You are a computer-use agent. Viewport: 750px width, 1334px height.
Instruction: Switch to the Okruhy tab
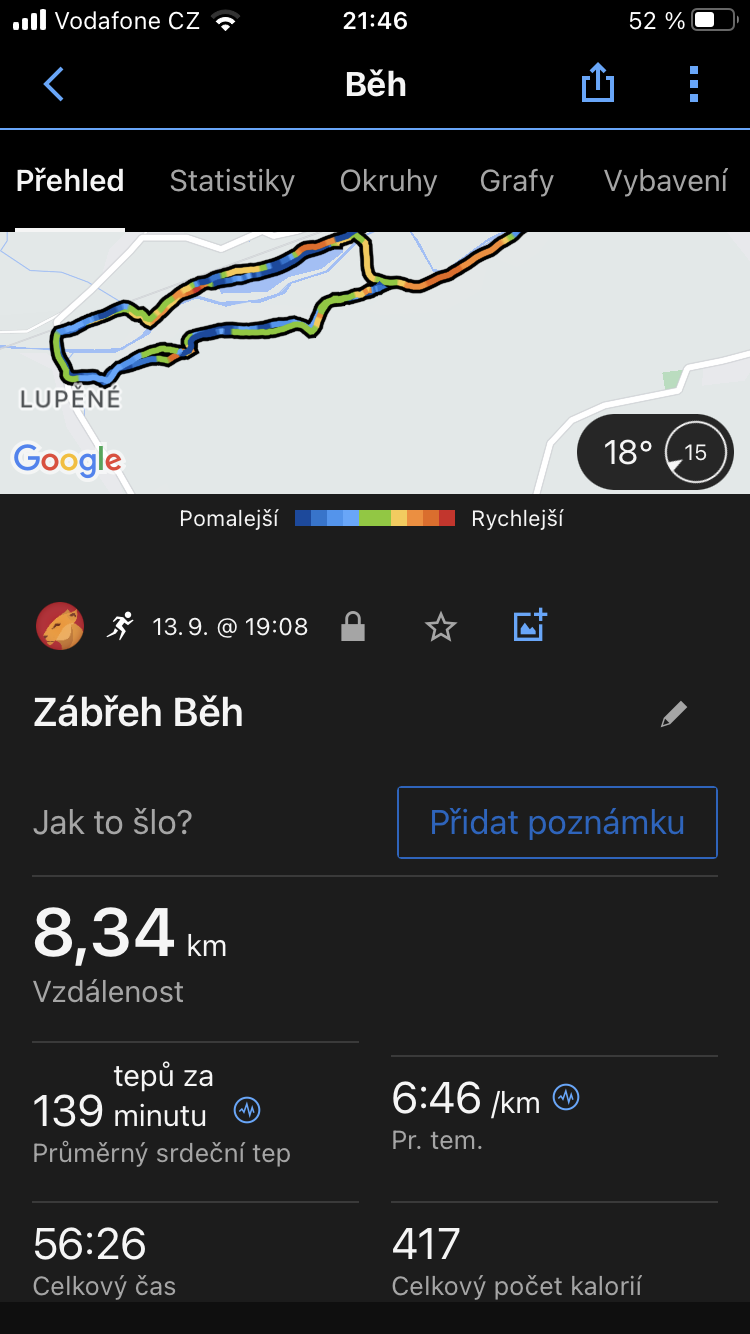pyautogui.click(x=388, y=181)
